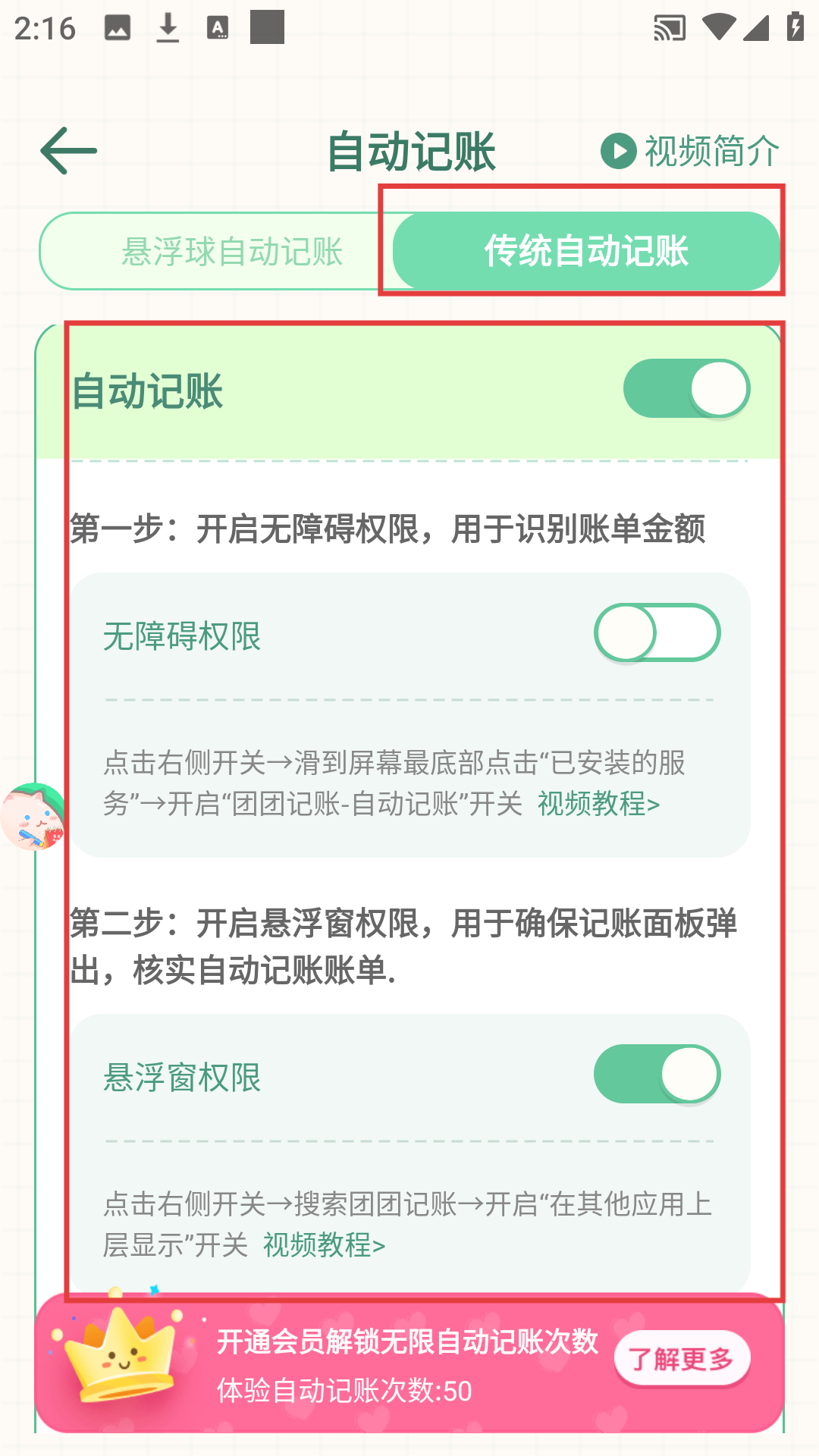The width and height of the screenshot is (819, 1456).
Task: Open 视频教程 link for 无障碍权限
Action: 598,804
